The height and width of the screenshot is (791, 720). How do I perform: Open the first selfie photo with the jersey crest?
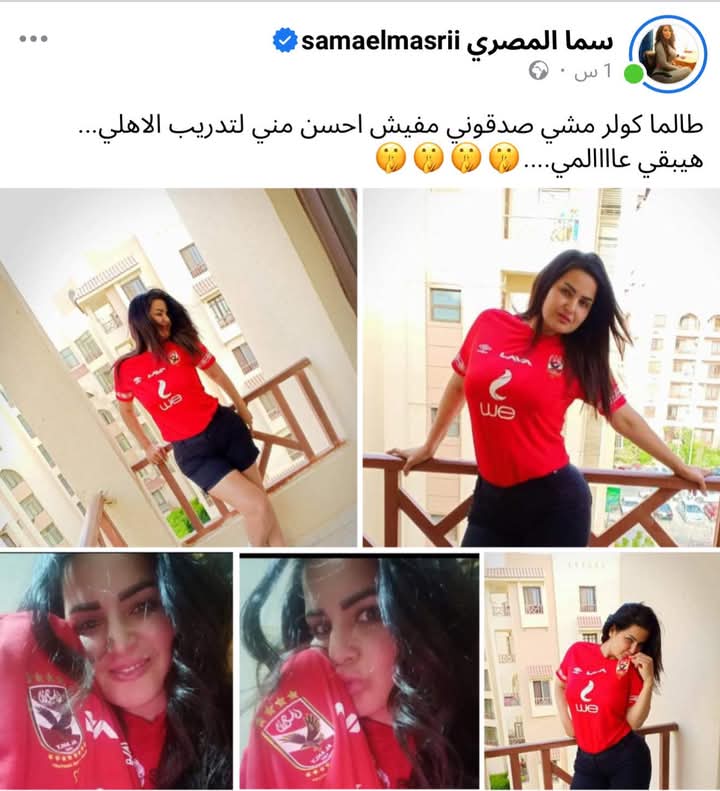click(x=116, y=670)
